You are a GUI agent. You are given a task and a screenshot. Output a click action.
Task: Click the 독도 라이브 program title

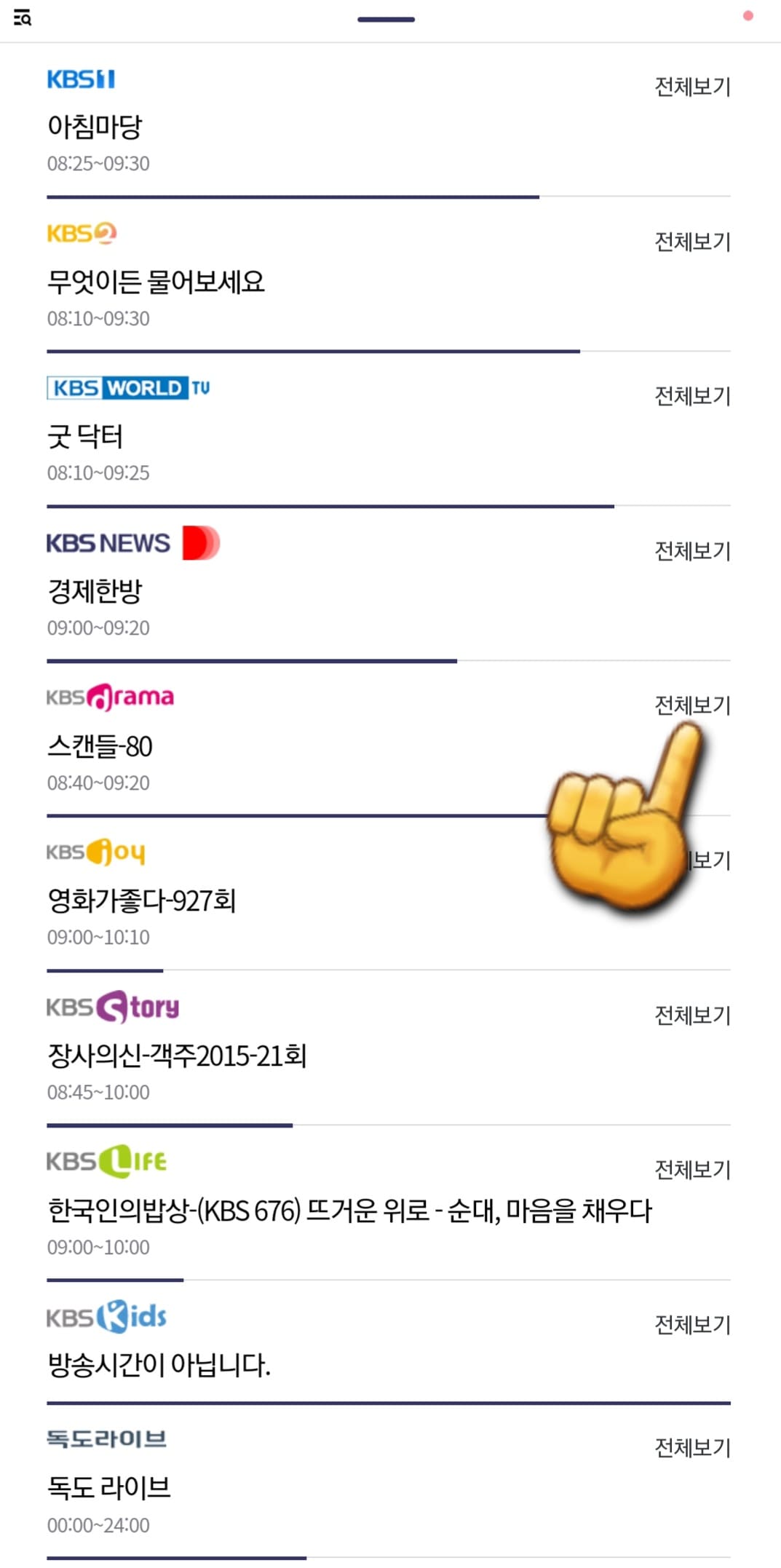click(108, 1487)
